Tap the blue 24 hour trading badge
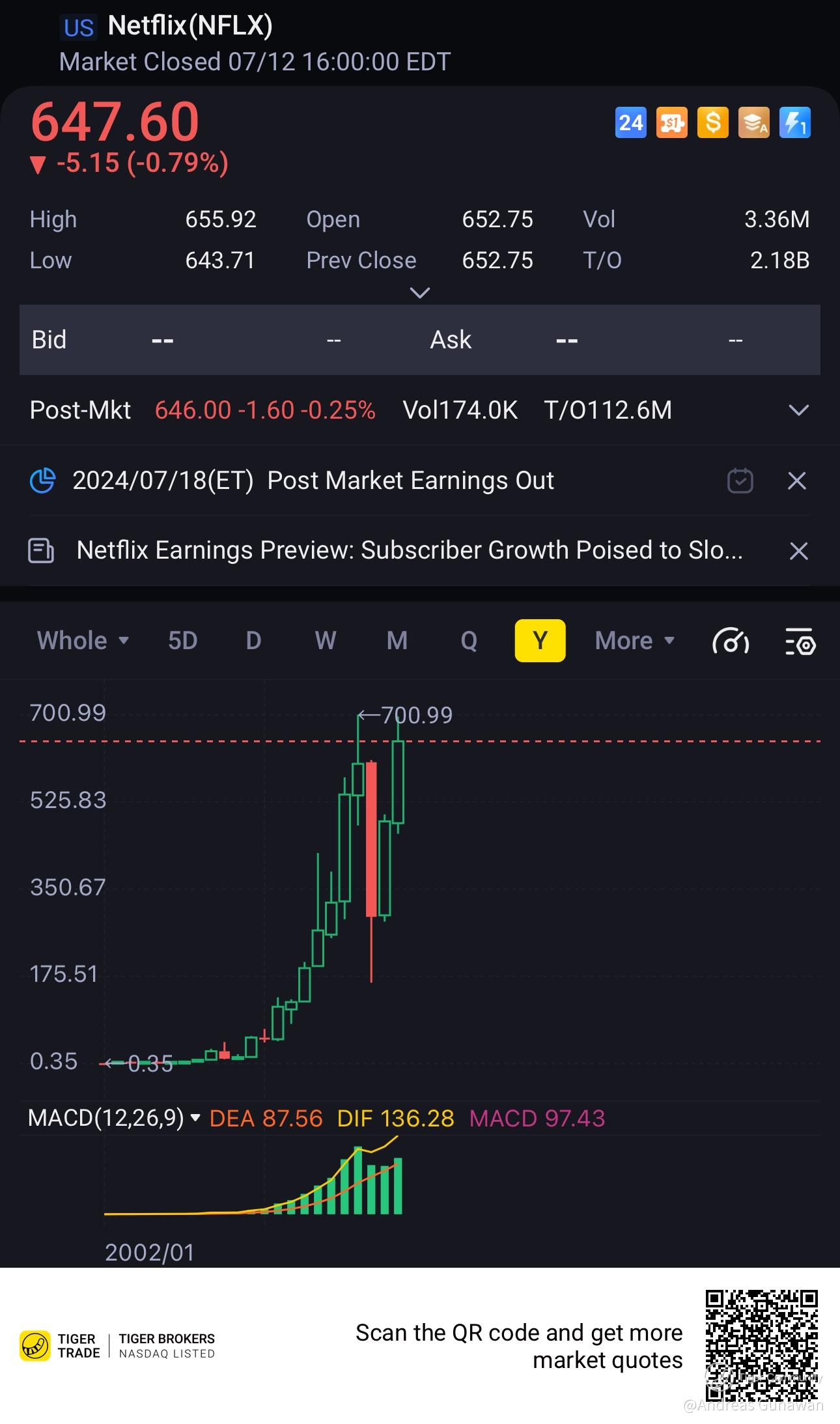840x1424 pixels. coord(630,122)
